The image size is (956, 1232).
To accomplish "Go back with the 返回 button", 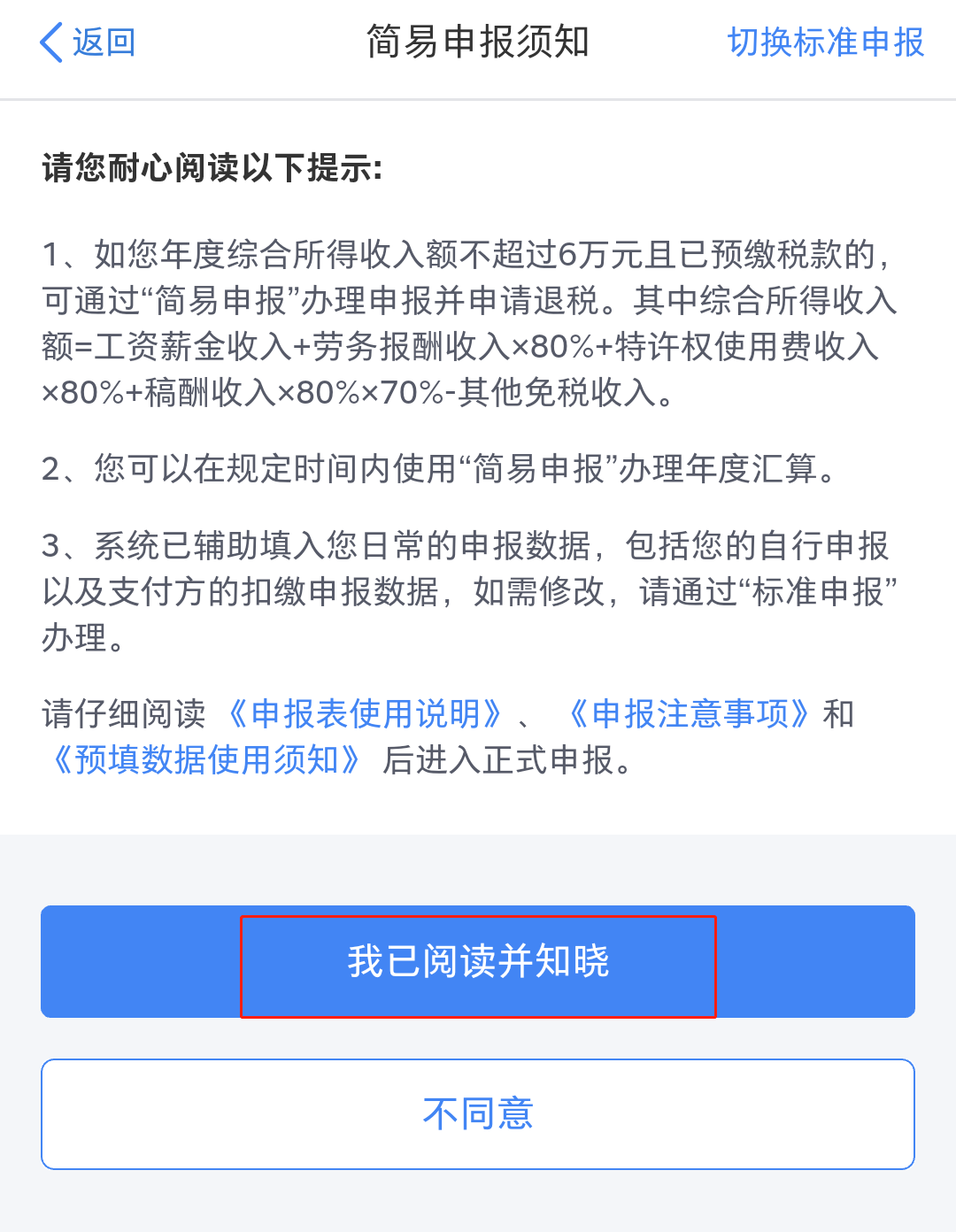I will [x=89, y=42].
